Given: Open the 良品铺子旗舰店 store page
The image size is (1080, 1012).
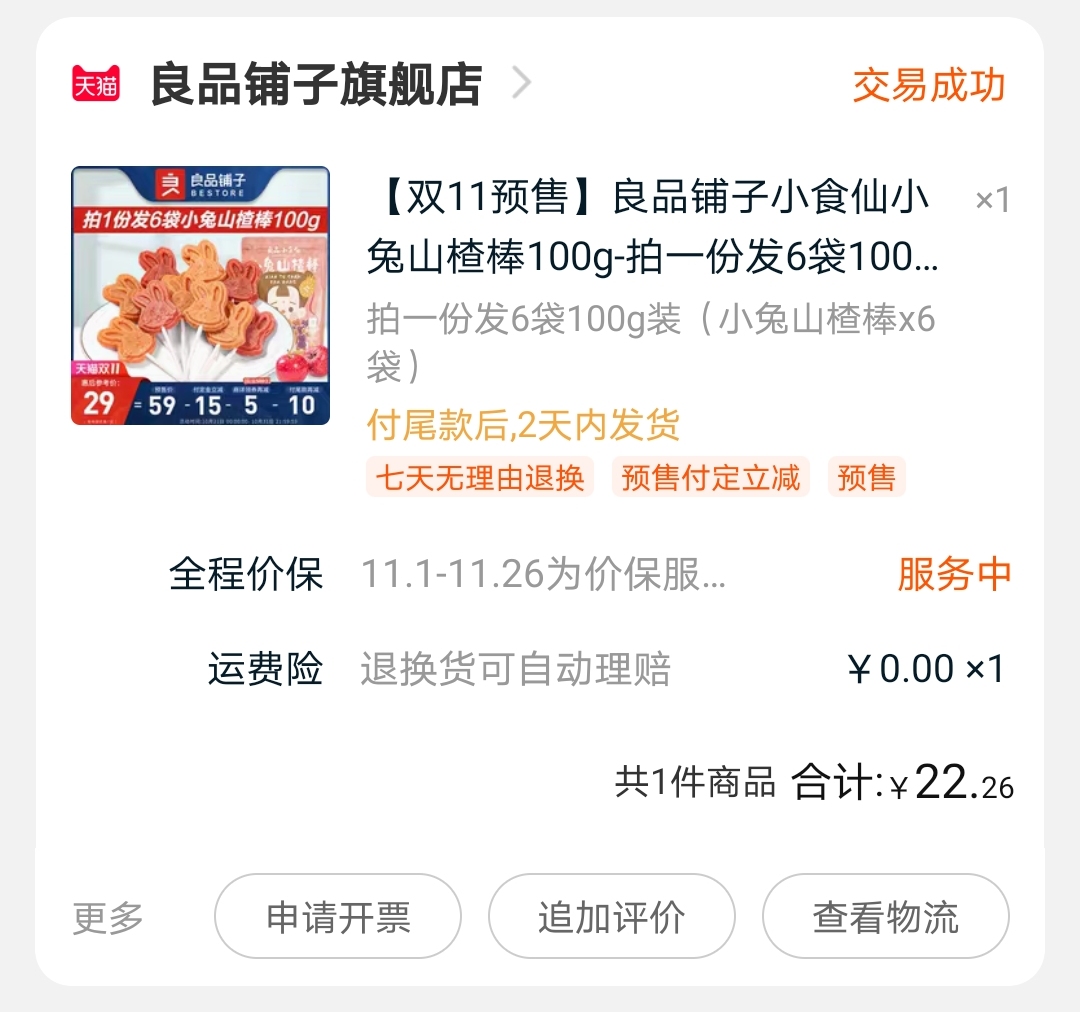Looking at the screenshot, I should pyautogui.click(x=316, y=85).
